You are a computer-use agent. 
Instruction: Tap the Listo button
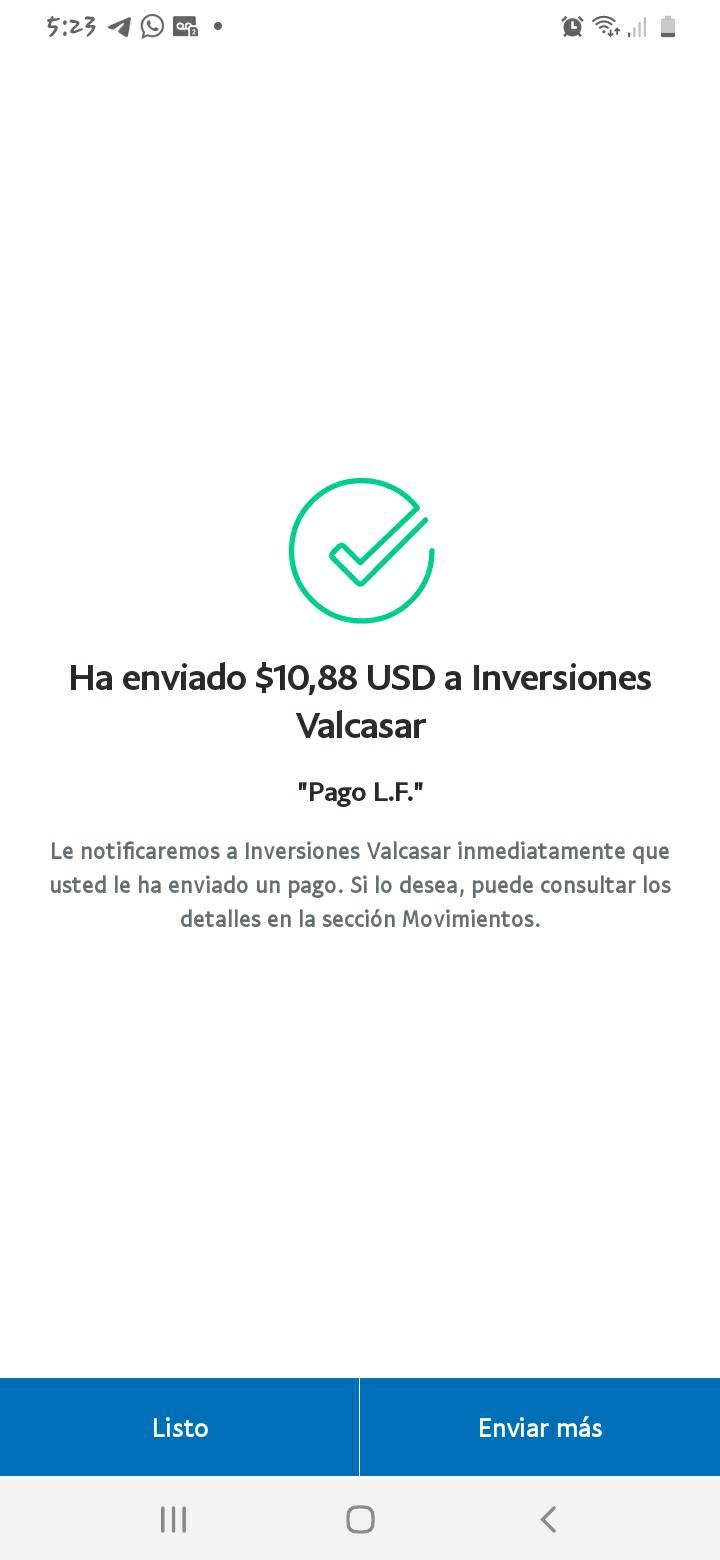[x=180, y=1427]
